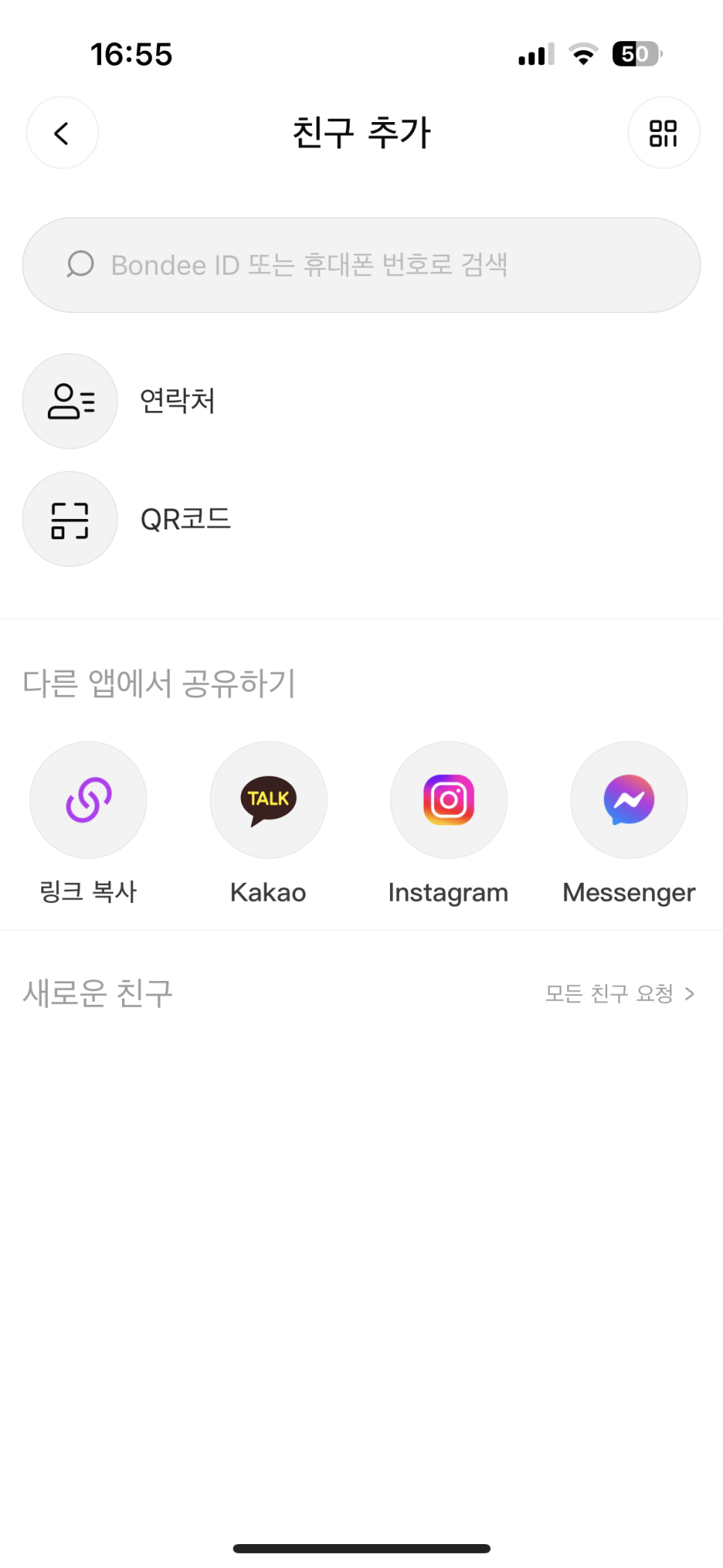
Task: Open 연락처 to add friends
Action: [x=361, y=401]
